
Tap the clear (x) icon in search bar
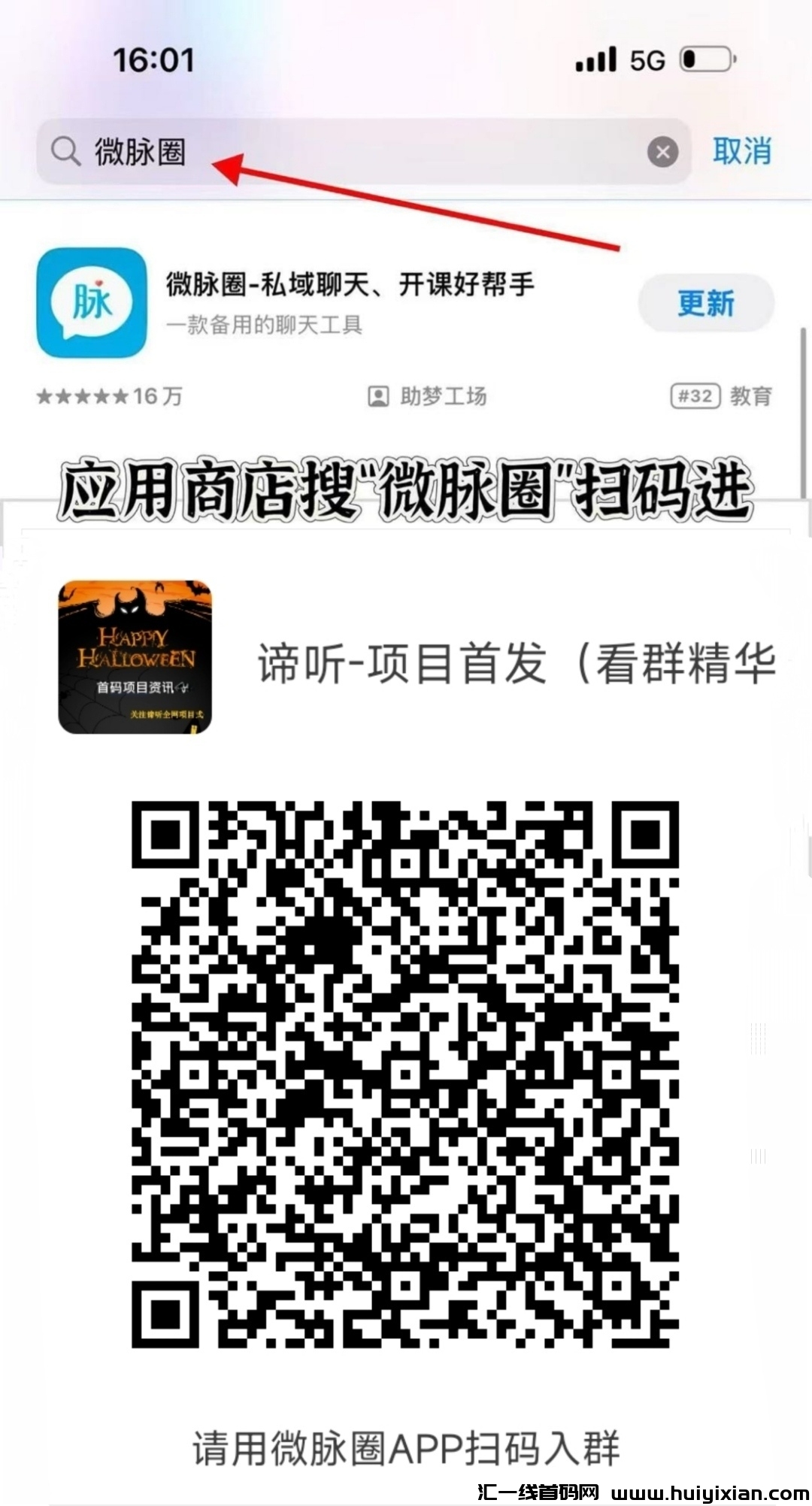pos(660,152)
